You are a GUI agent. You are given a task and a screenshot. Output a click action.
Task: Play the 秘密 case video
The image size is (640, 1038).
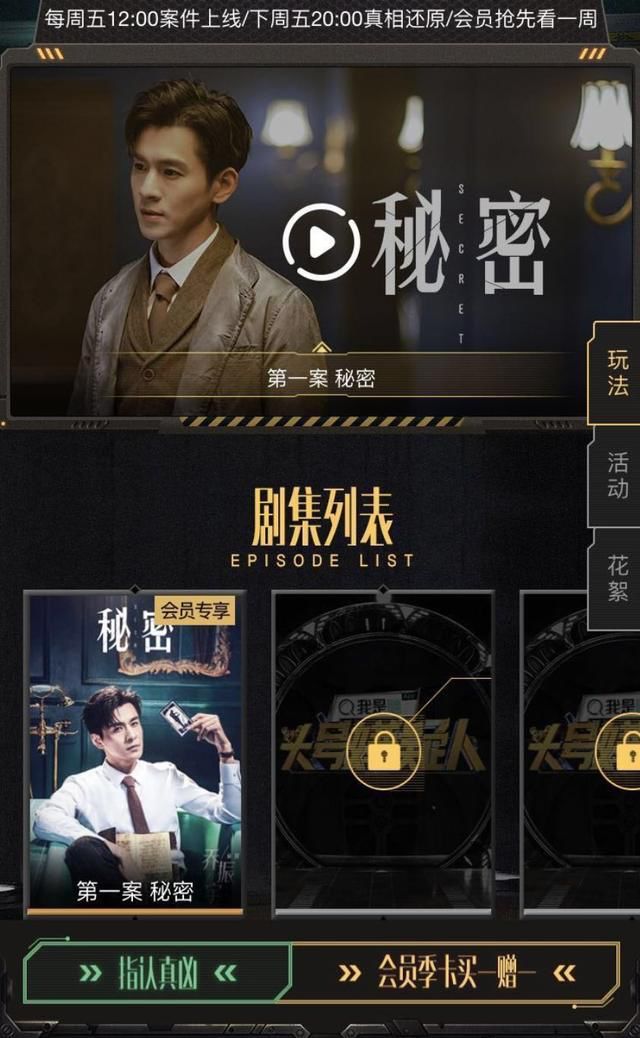(320, 240)
